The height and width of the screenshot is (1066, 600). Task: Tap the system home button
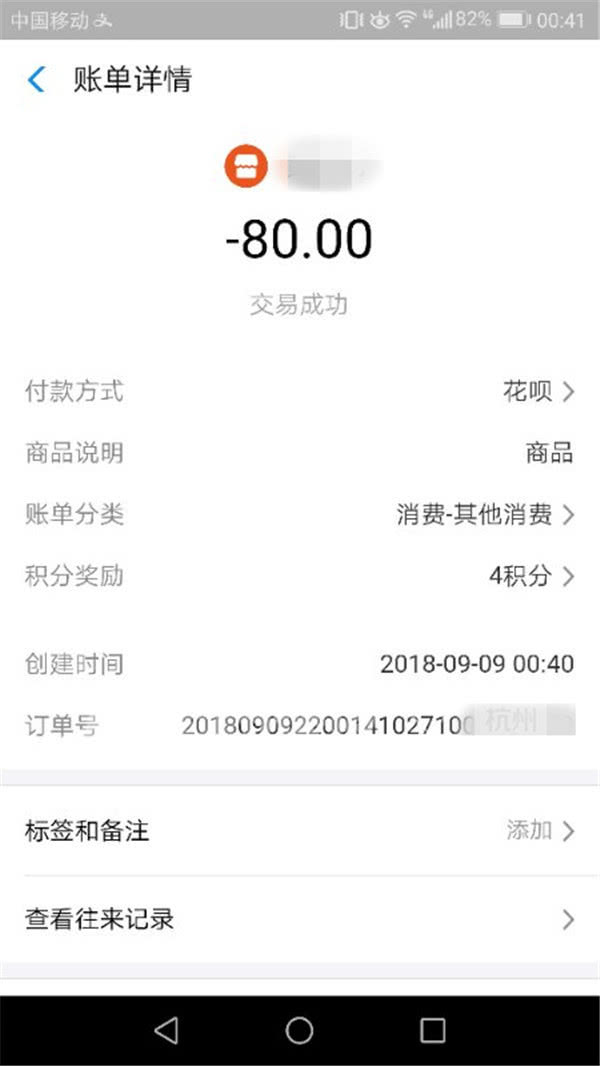299,1030
